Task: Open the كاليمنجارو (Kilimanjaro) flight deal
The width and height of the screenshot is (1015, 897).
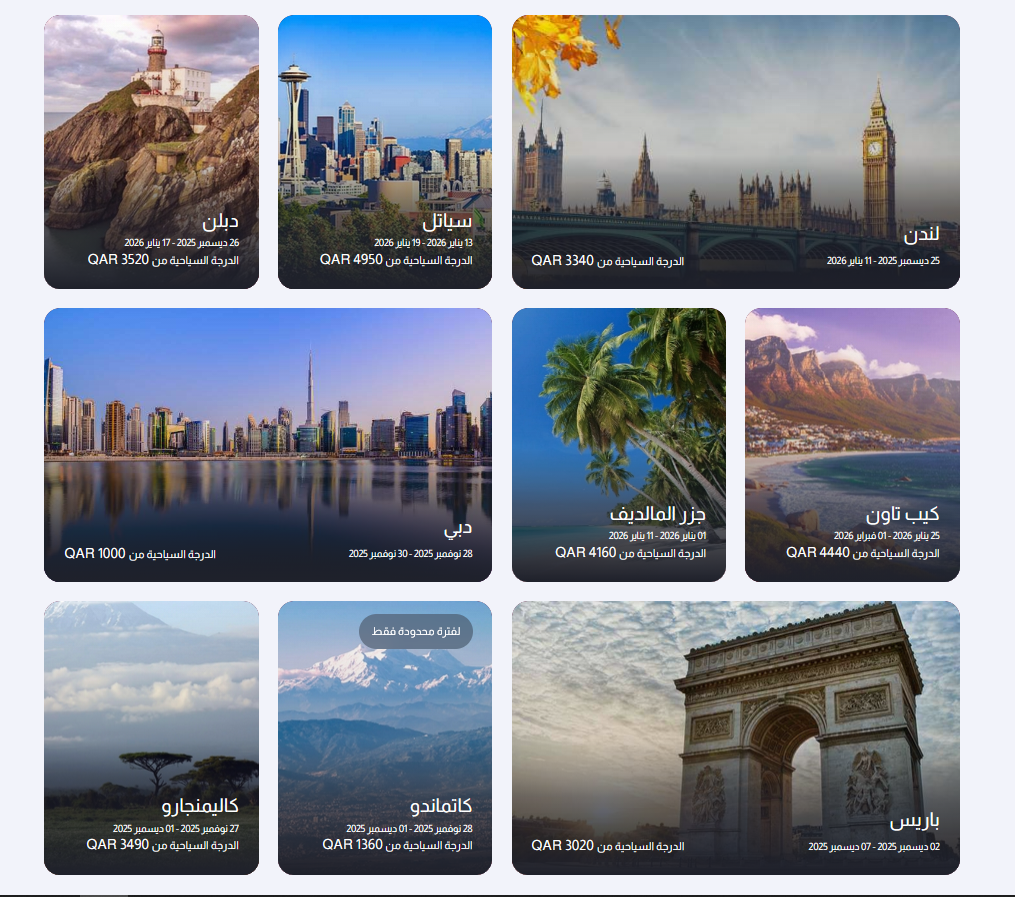Action: [151, 737]
